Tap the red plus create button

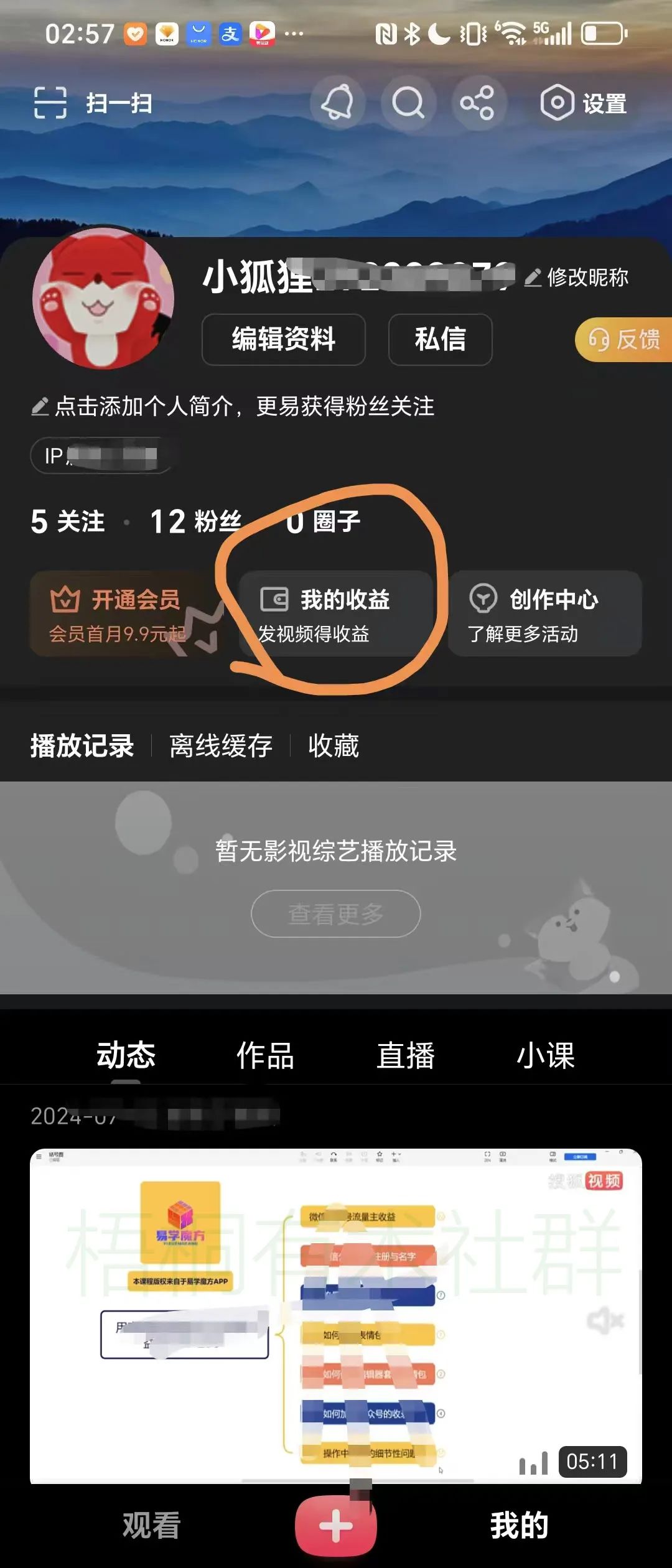336,1526
